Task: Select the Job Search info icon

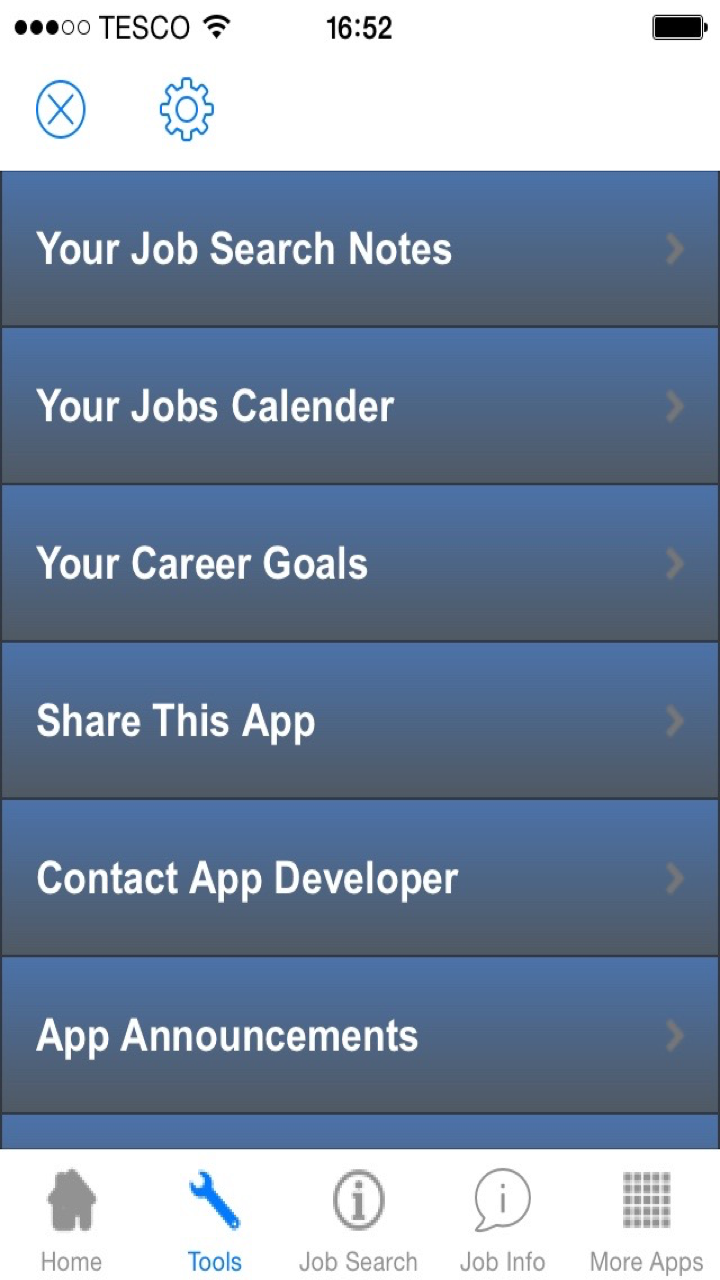Action: [358, 1199]
